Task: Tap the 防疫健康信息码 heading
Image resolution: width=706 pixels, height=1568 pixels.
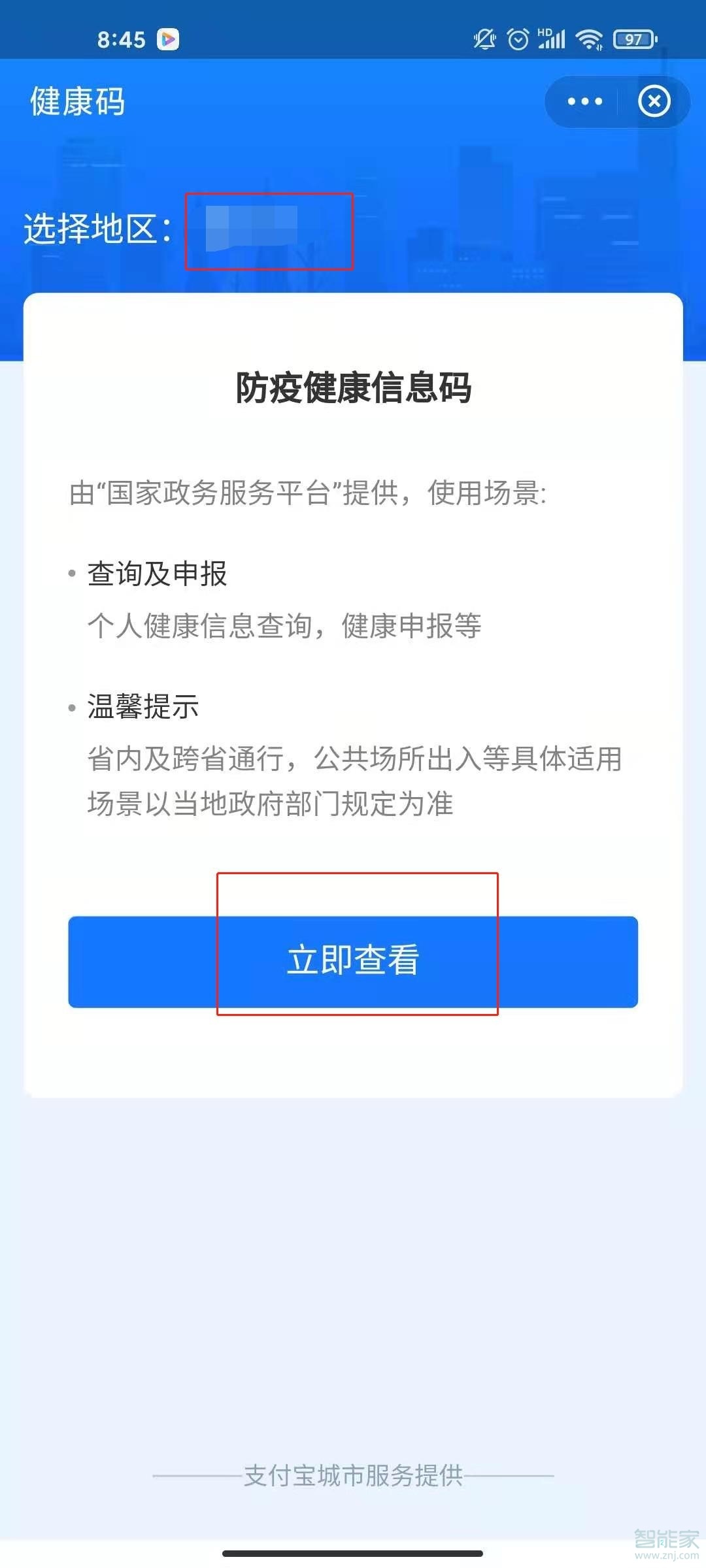Action: click(353, 388)
